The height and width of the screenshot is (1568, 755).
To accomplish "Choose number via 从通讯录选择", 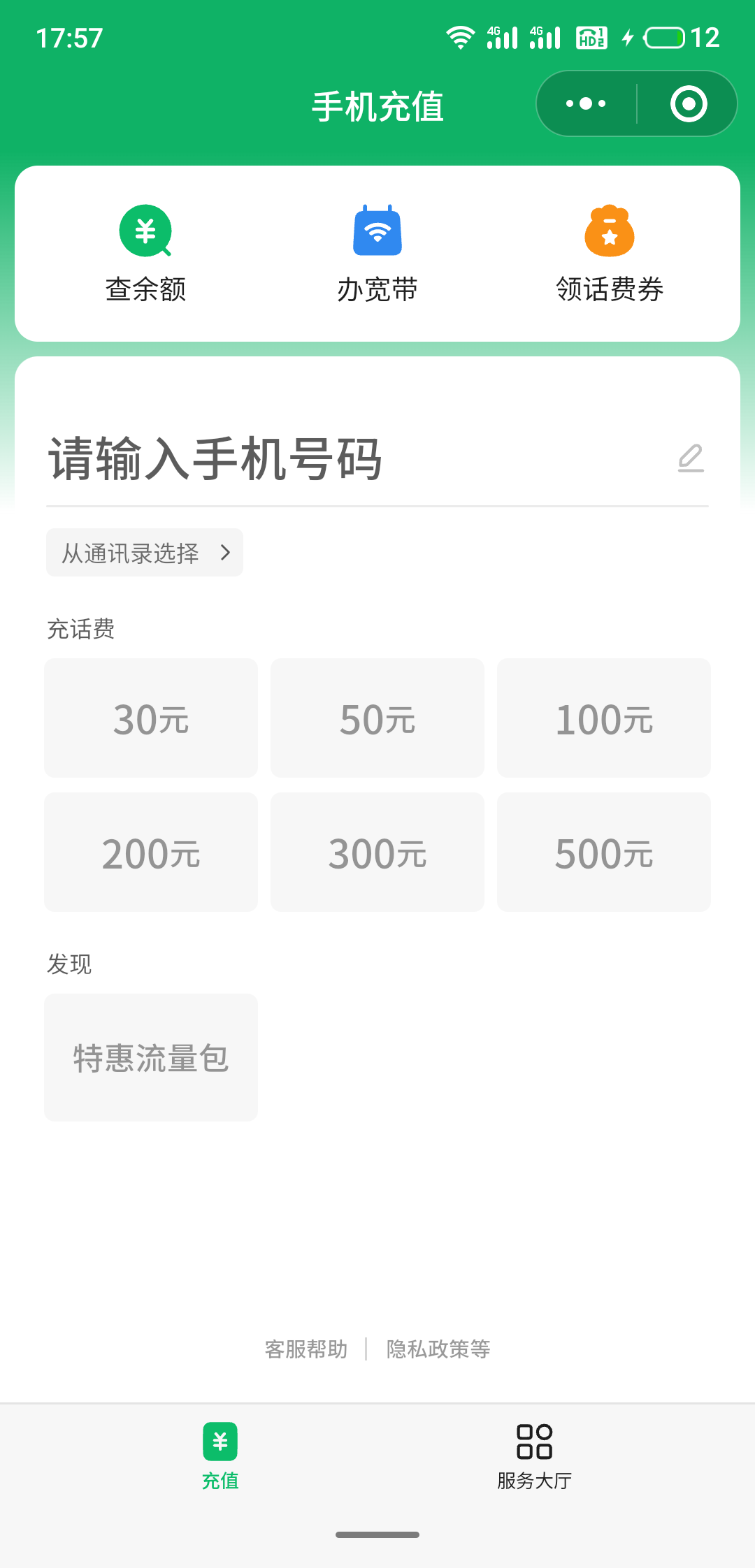I will (x=145, y=553).
